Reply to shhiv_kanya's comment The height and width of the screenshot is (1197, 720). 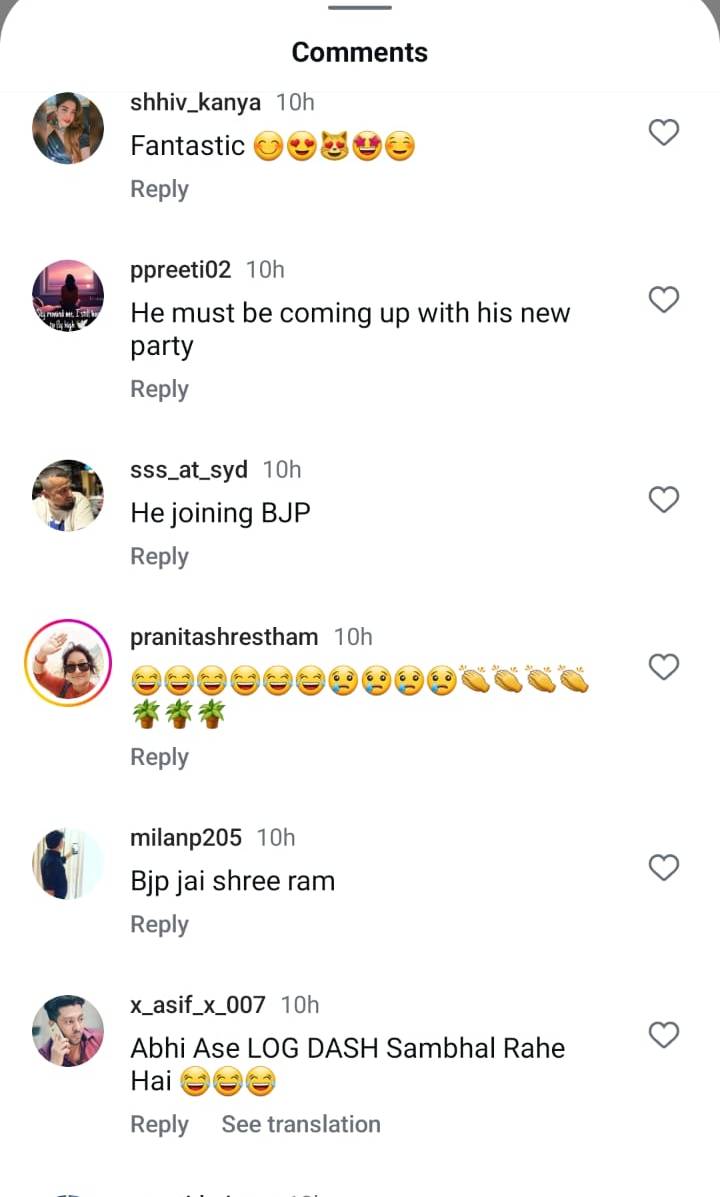pyautogui.click(x=159, y=189)
